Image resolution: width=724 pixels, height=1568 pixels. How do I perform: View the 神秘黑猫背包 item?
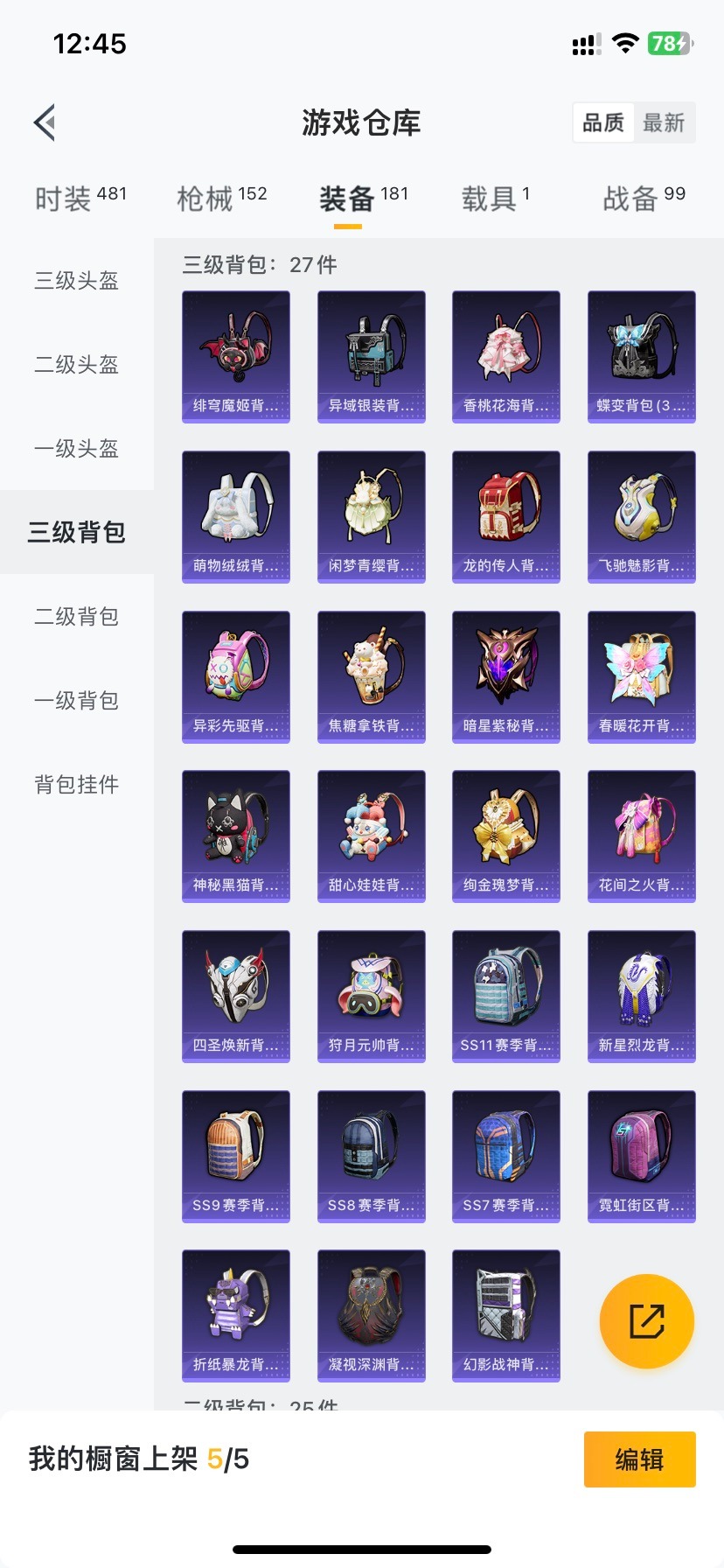point(236,836)
